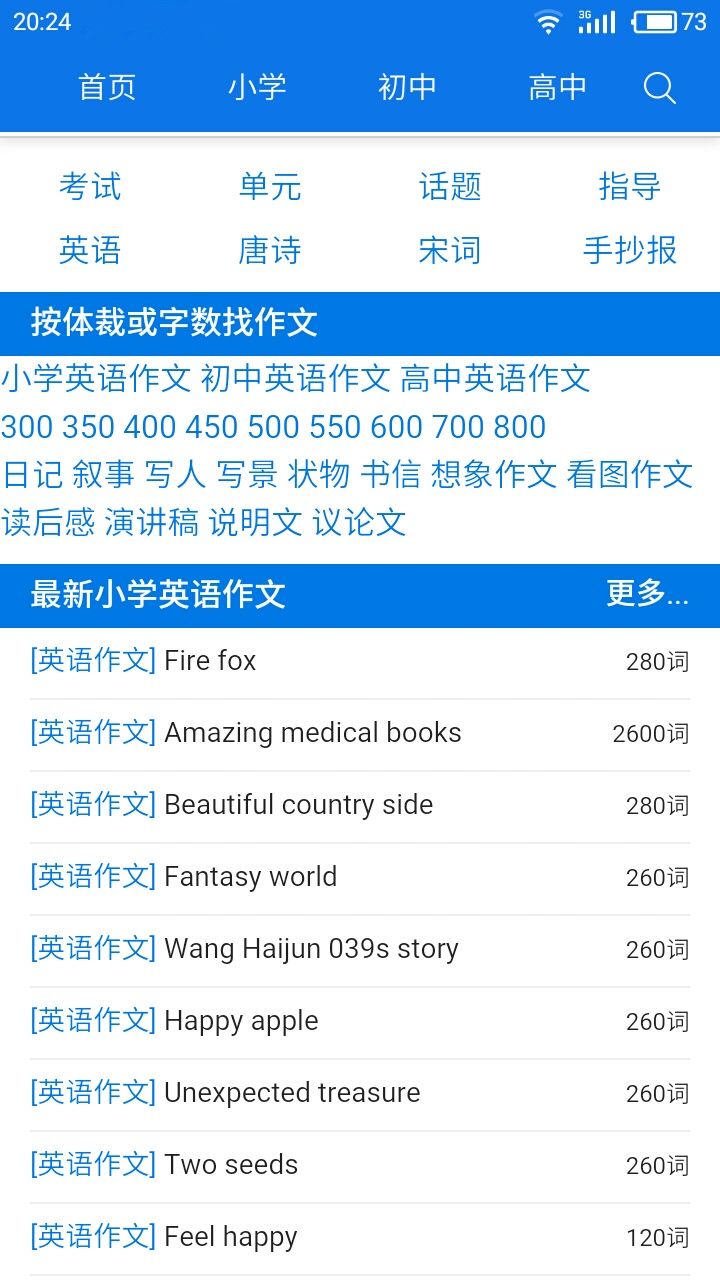Image resolution: width=720 pixels, height=1280 pixels.
Task: Filter essays by 500 words
Action: point(273,427)
